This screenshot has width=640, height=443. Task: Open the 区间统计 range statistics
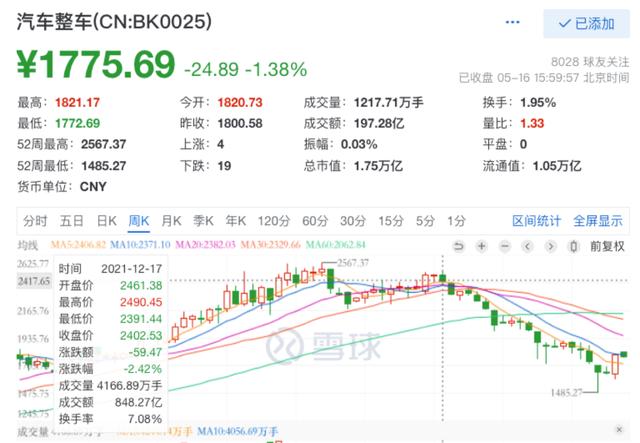[536, 221]
